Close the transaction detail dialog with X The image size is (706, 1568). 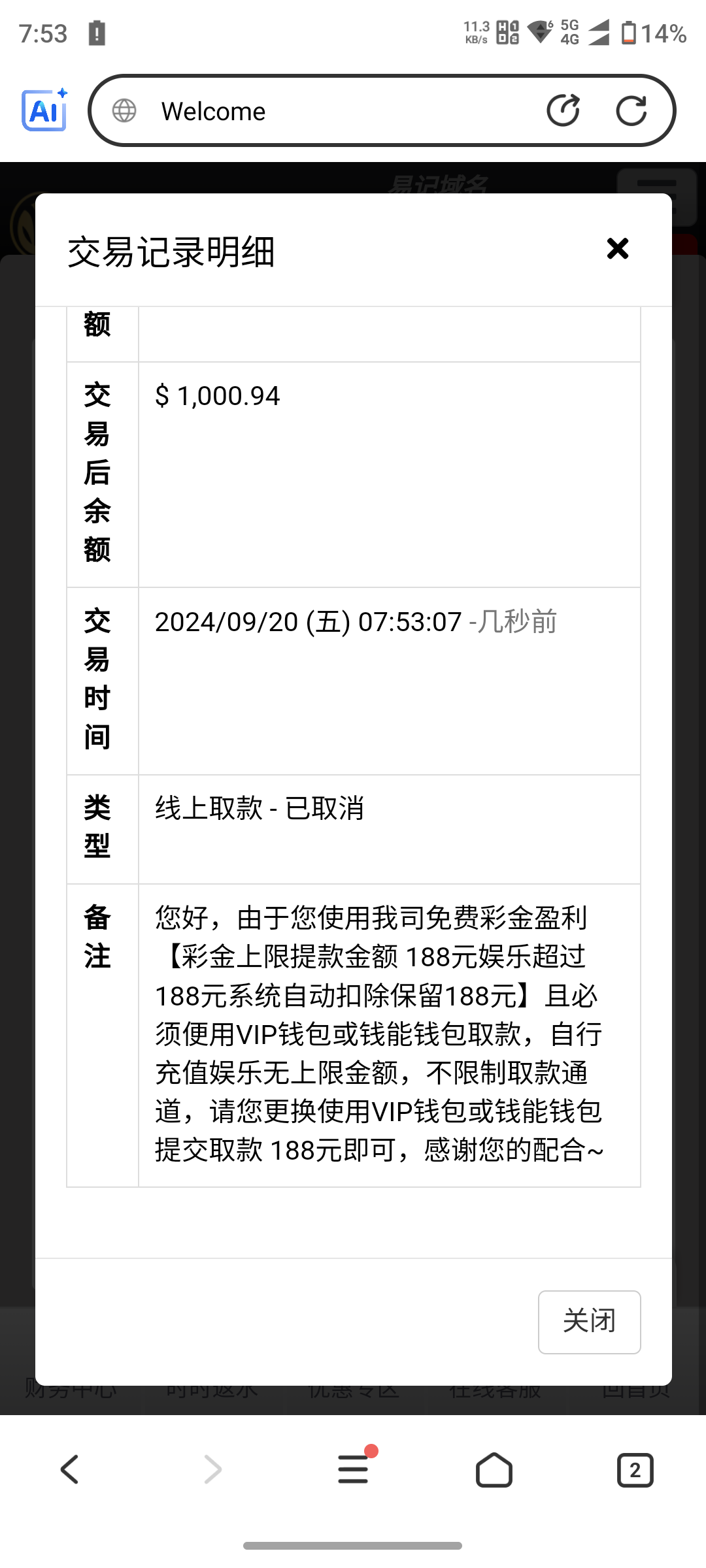click(x=617, y=249)
